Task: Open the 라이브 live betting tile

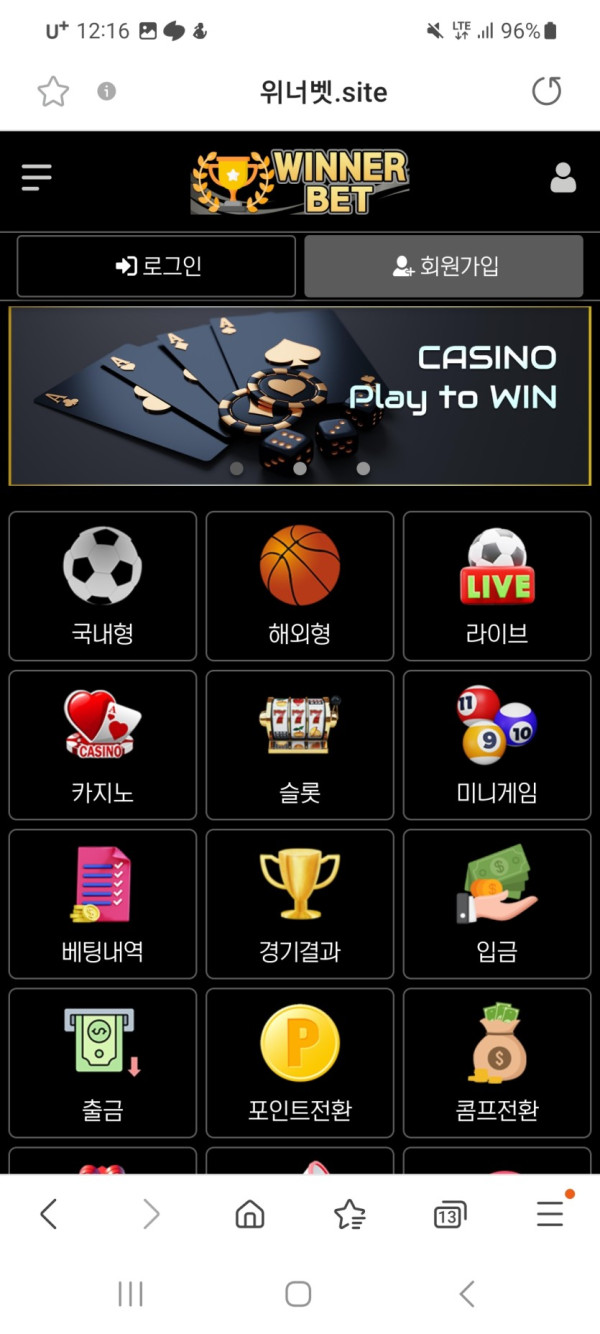Action: click(x=497, y=586)
